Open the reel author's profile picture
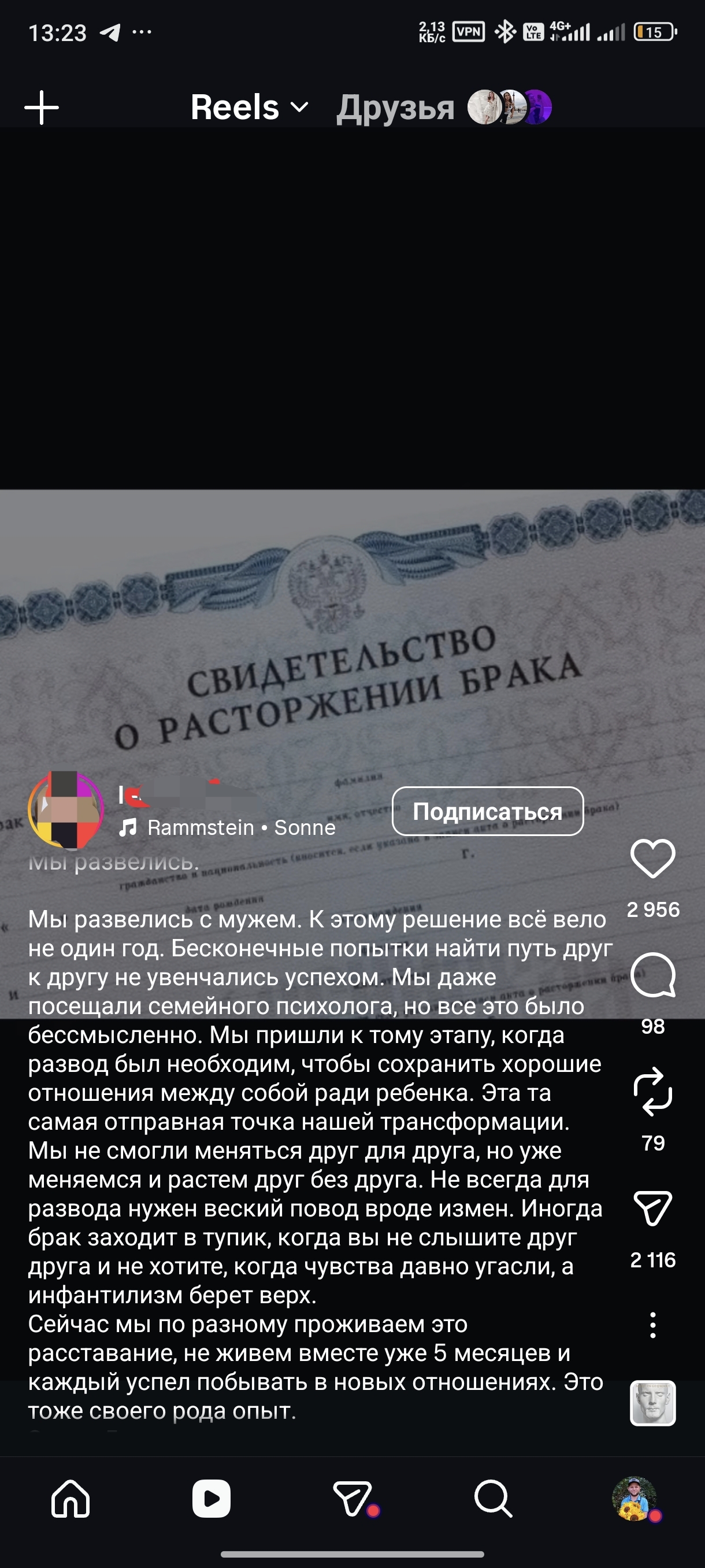Image resolution: width=705 pixels, height=1568 pixels. 66,810
